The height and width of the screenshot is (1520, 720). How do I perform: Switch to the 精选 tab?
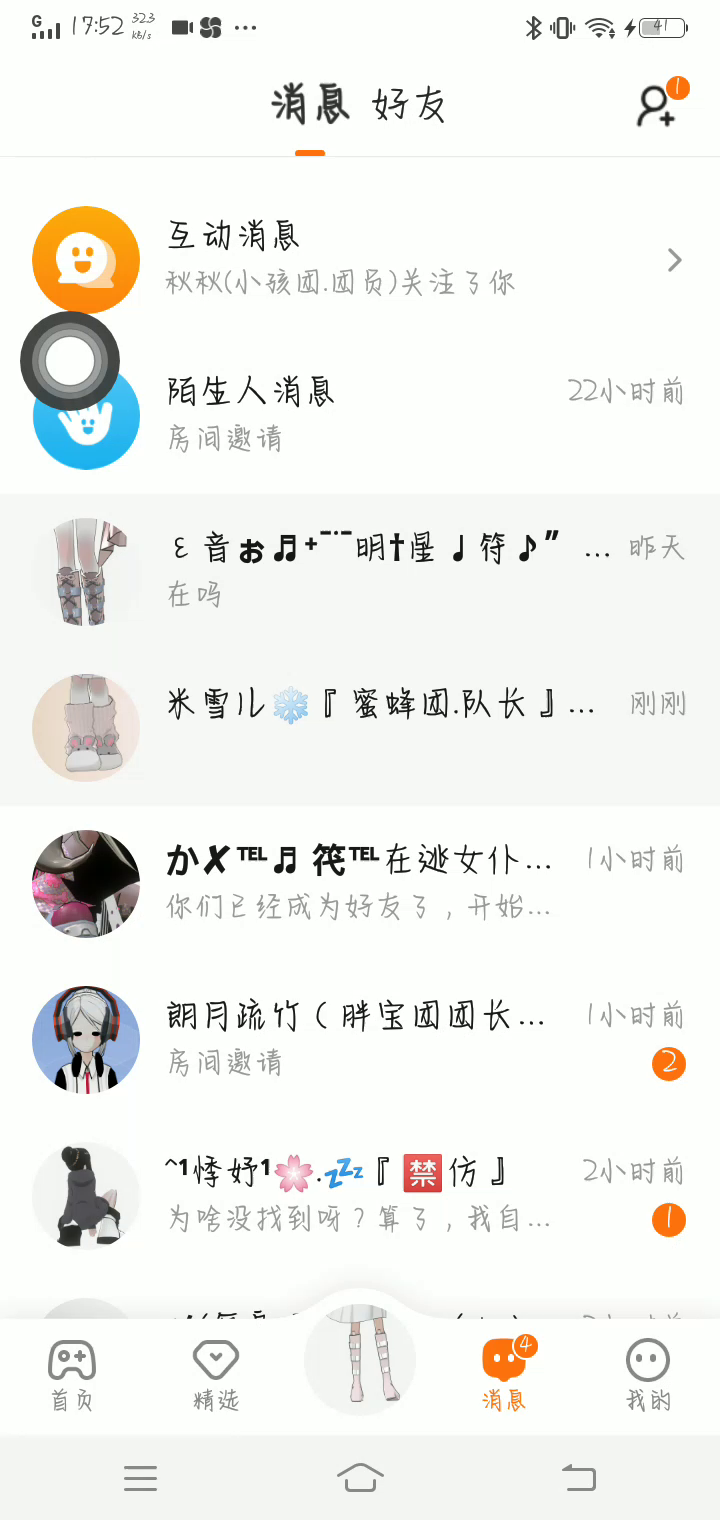point(216,1376)
